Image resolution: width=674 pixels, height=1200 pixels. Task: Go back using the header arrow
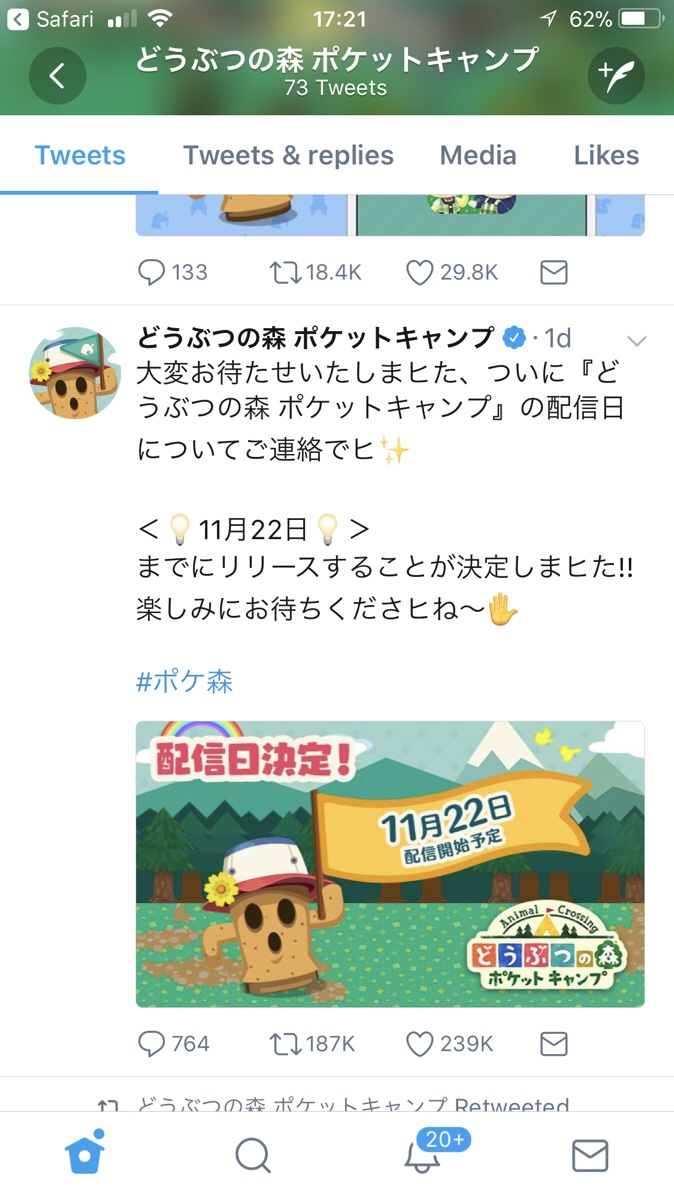(57, 76)
